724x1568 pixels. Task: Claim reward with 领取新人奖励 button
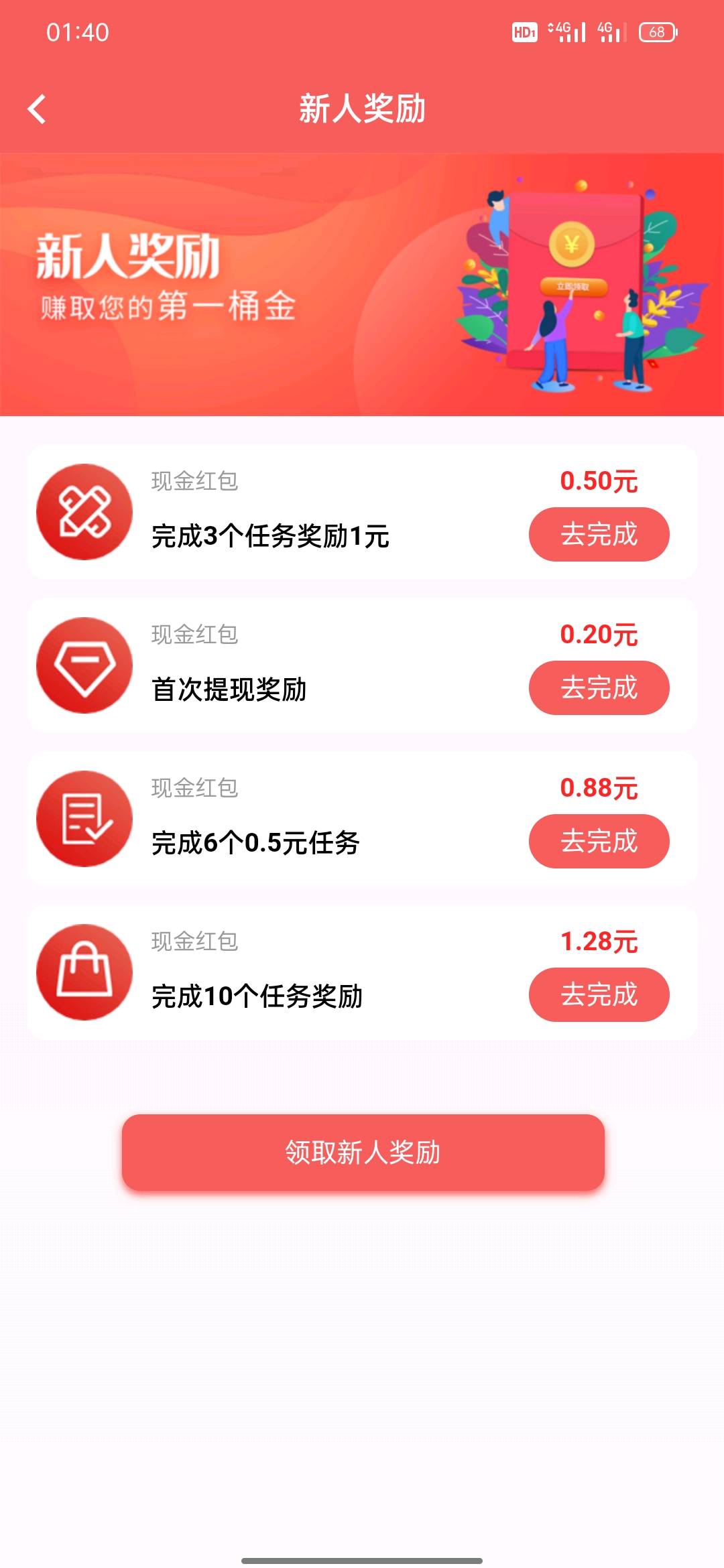coord(363,1152)
